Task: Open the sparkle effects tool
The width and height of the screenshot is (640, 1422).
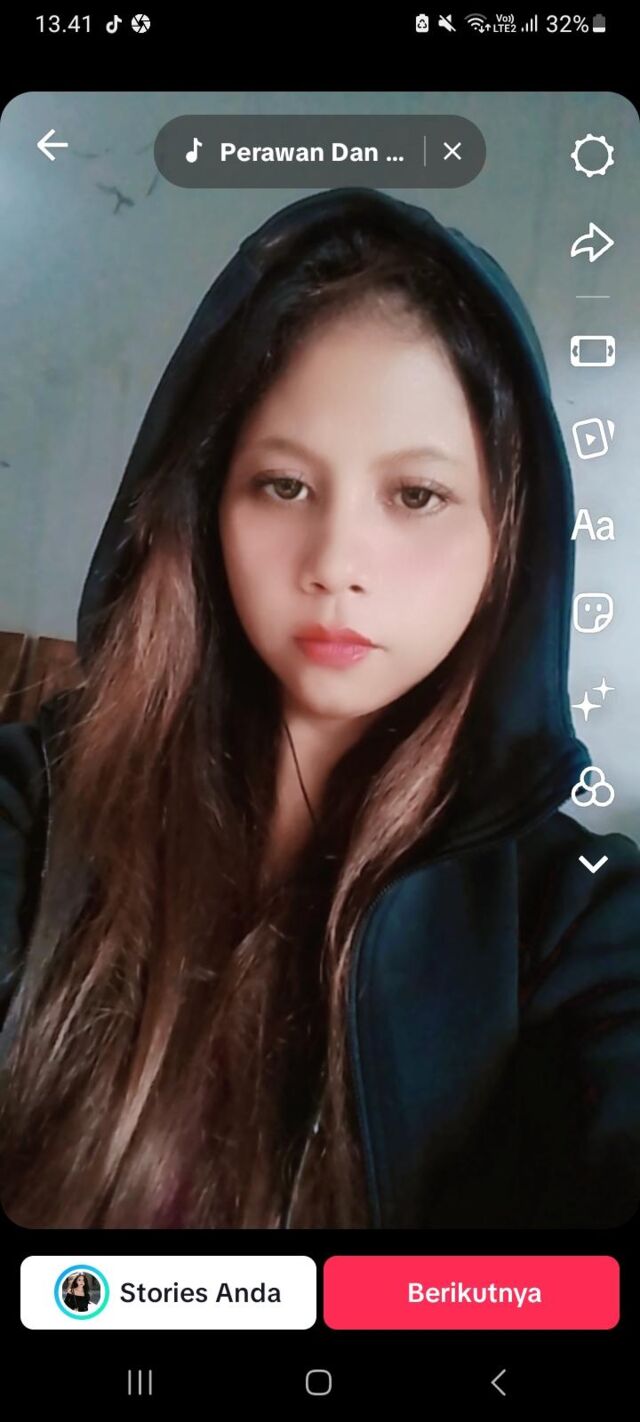Action: click(x=592, y=699)
